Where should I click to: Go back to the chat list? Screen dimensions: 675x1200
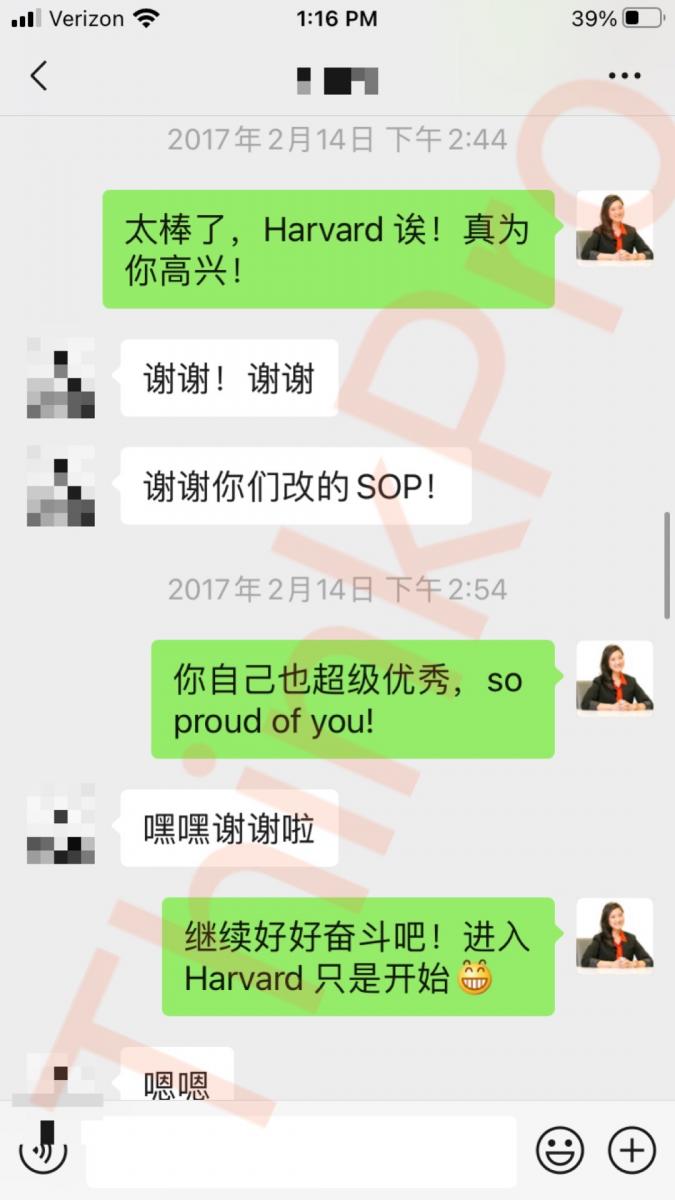(38, 76)
